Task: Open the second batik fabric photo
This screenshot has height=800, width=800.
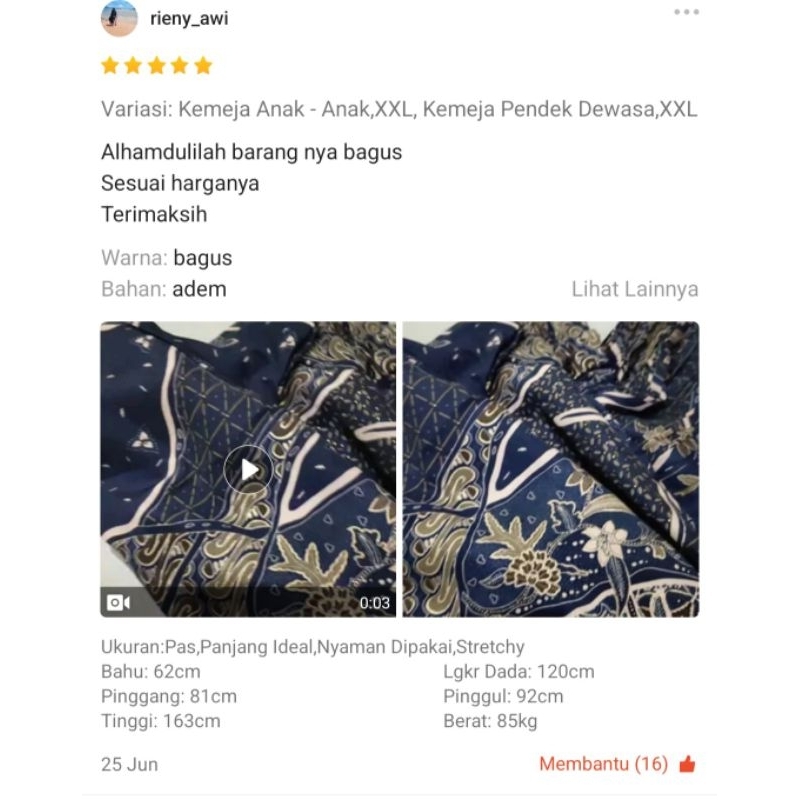Action: [x=551, y=469]
